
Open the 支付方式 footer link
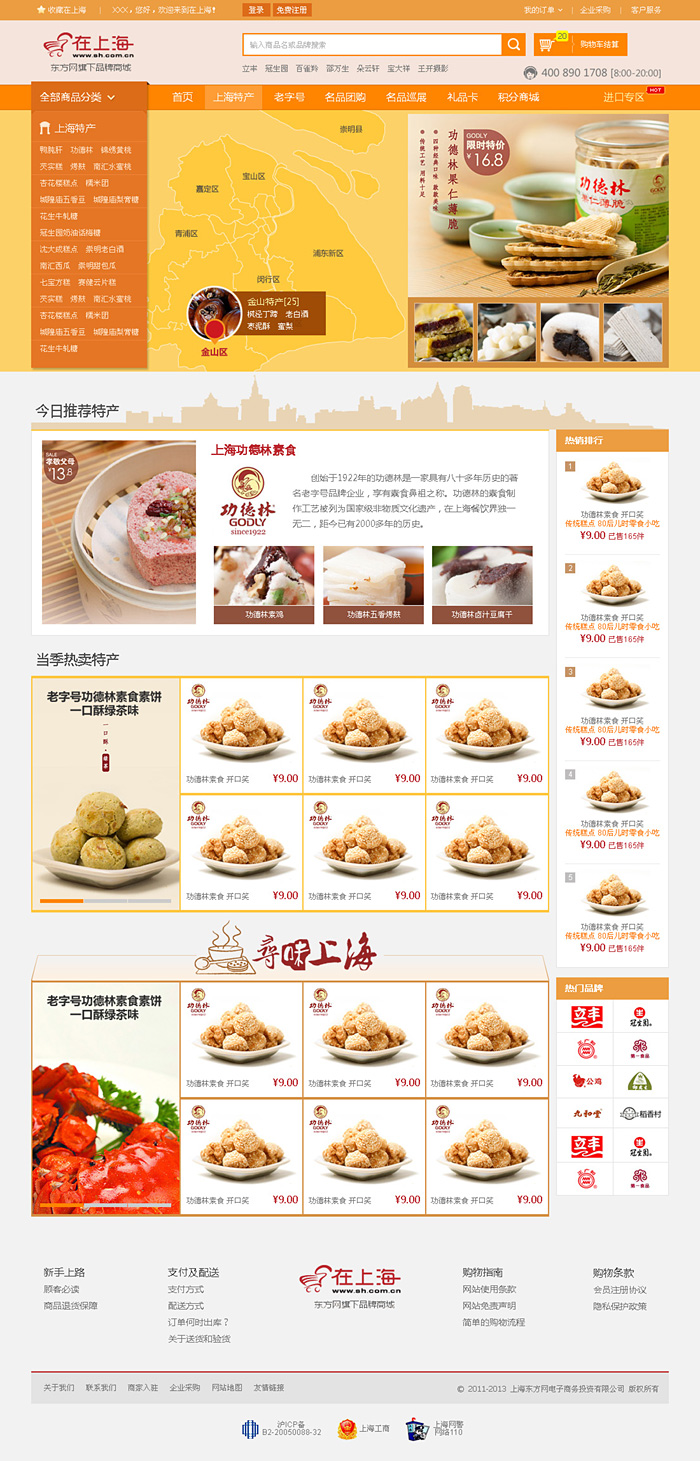185,1289
